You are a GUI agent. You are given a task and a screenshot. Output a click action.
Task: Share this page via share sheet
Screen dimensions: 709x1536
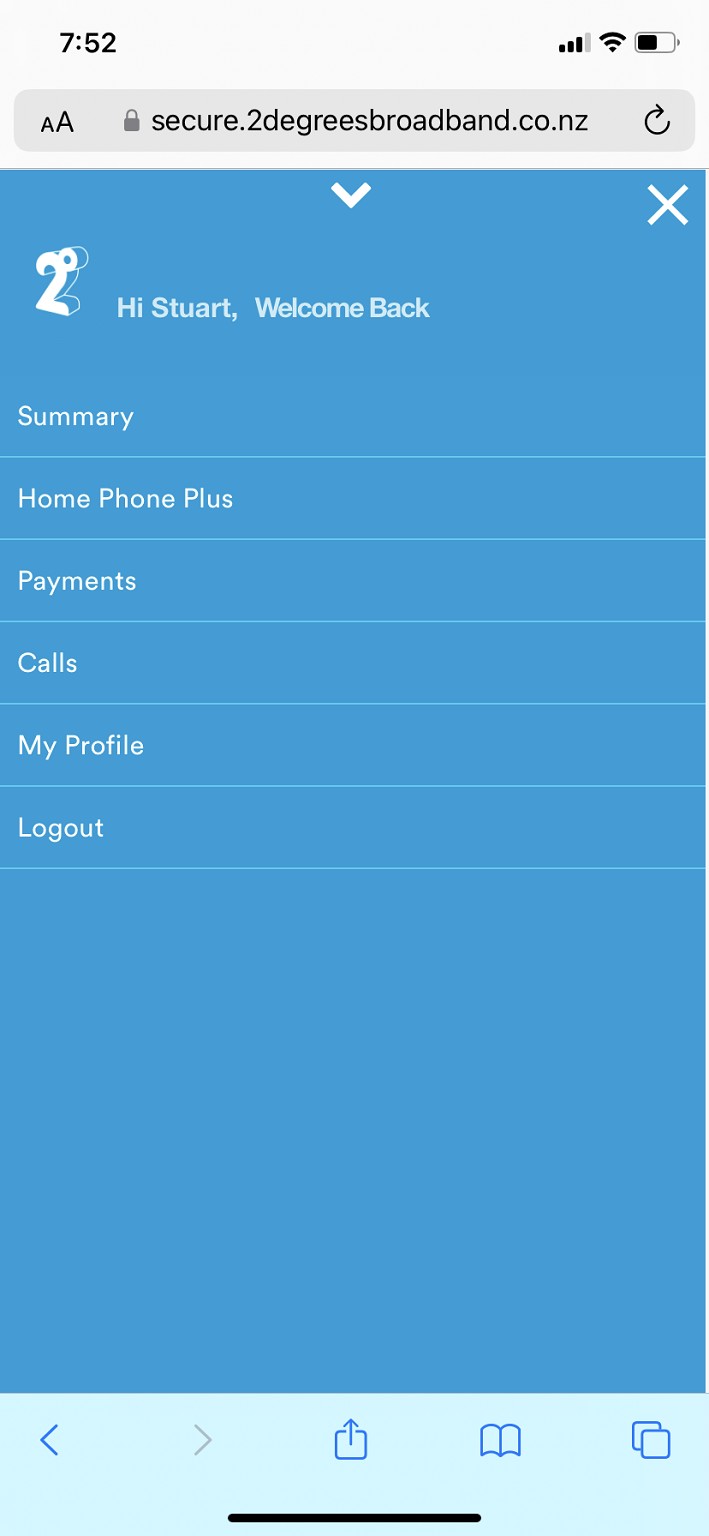(x=351, y=1440)
